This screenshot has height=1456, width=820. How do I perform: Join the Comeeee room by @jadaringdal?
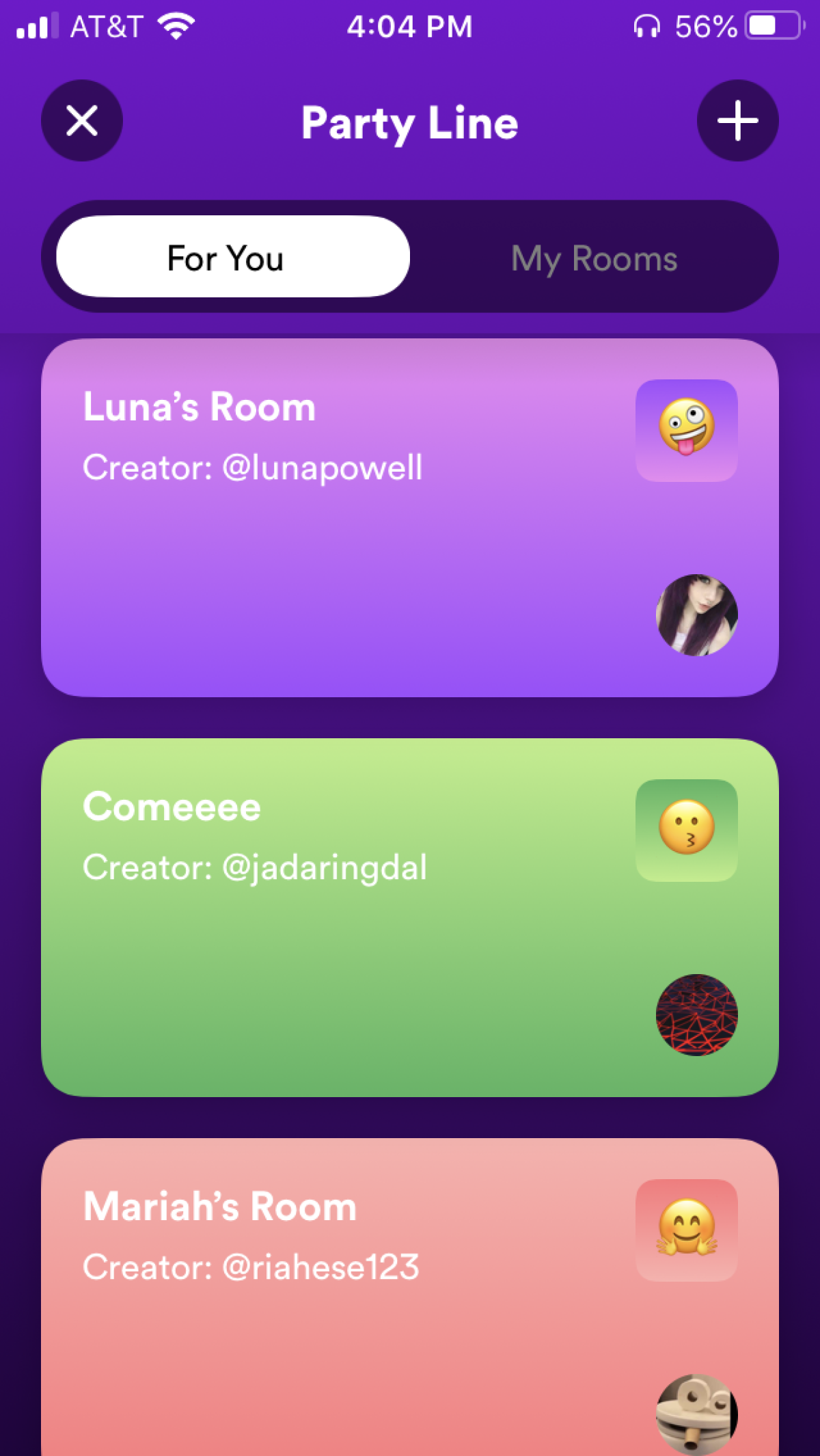(x=410, y=917)
